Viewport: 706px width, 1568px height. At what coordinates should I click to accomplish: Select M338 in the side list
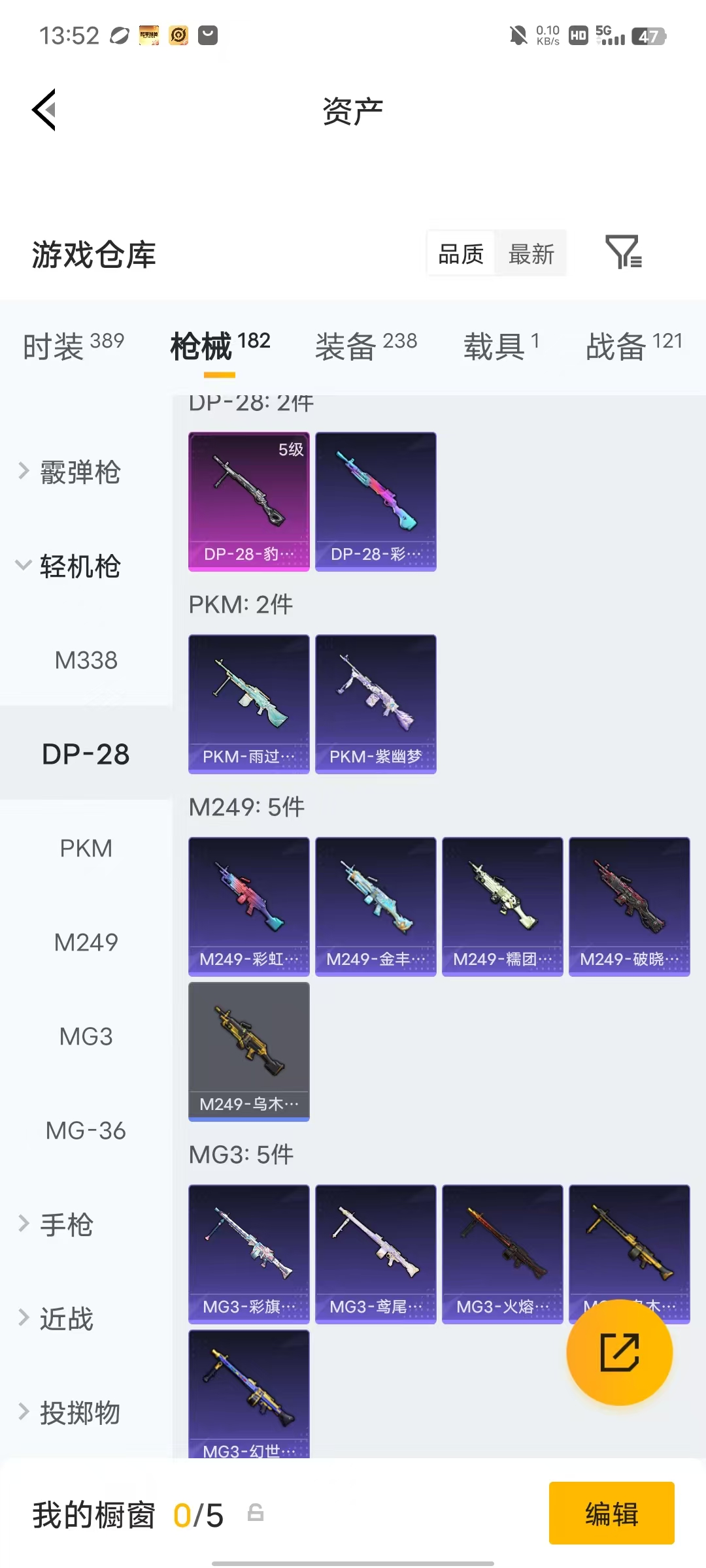coord(86,660)
